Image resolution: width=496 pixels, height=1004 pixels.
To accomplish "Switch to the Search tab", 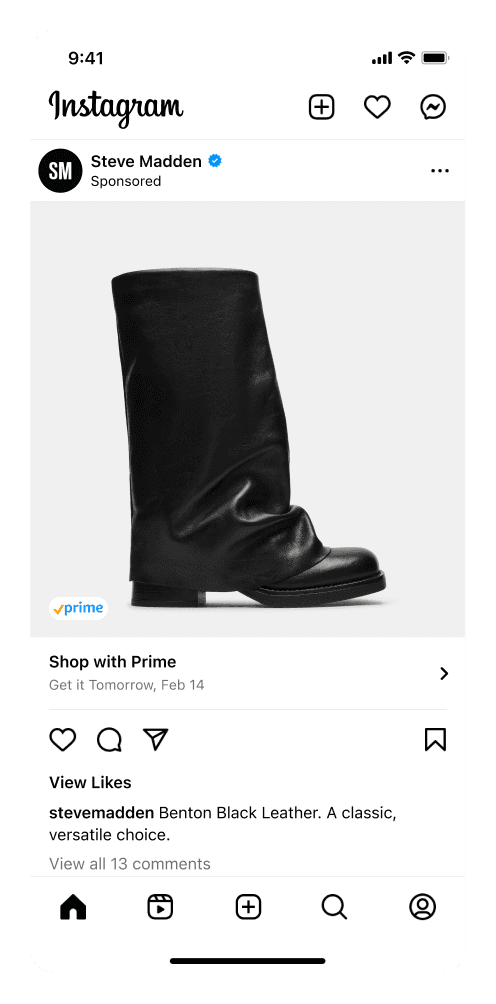I will point(334,907).
